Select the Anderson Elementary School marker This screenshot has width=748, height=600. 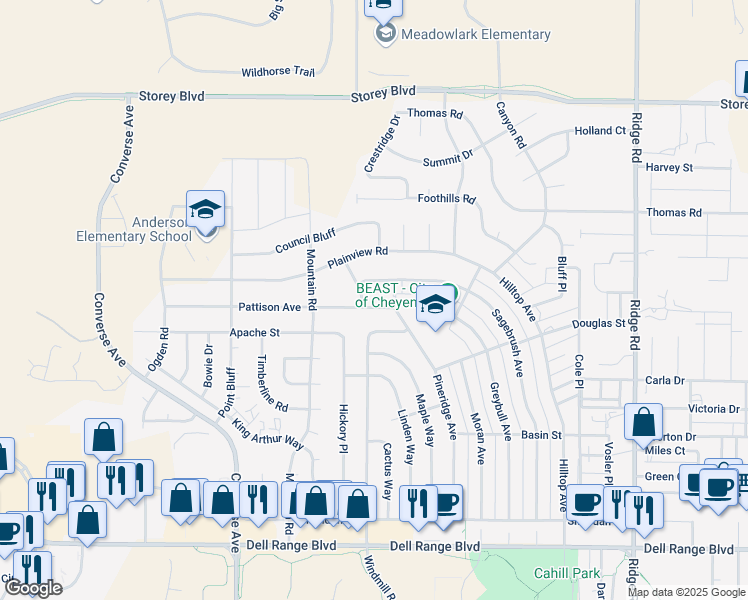tap(205, 210)
